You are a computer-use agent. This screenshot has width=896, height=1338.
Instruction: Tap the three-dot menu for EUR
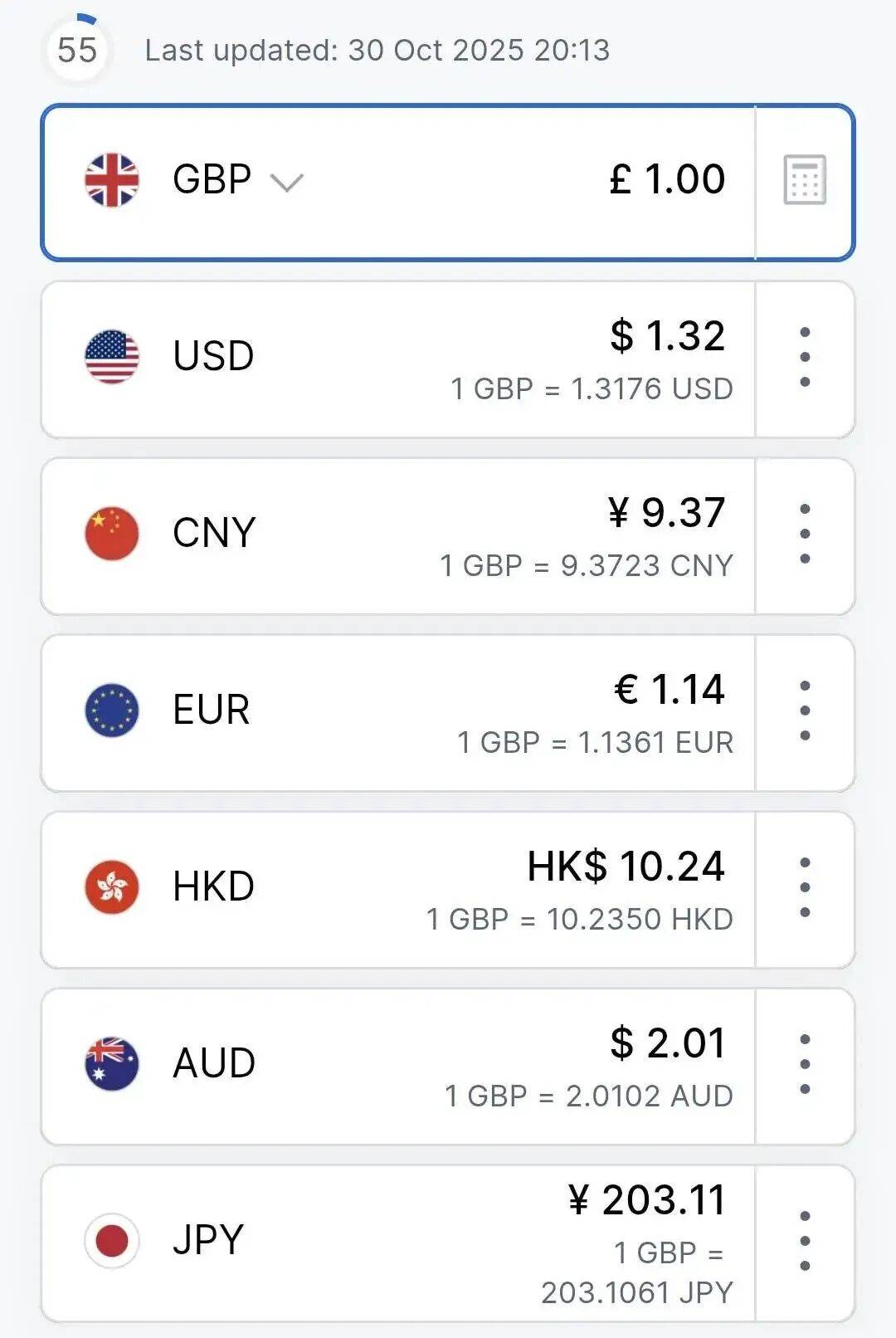point(805,711)
